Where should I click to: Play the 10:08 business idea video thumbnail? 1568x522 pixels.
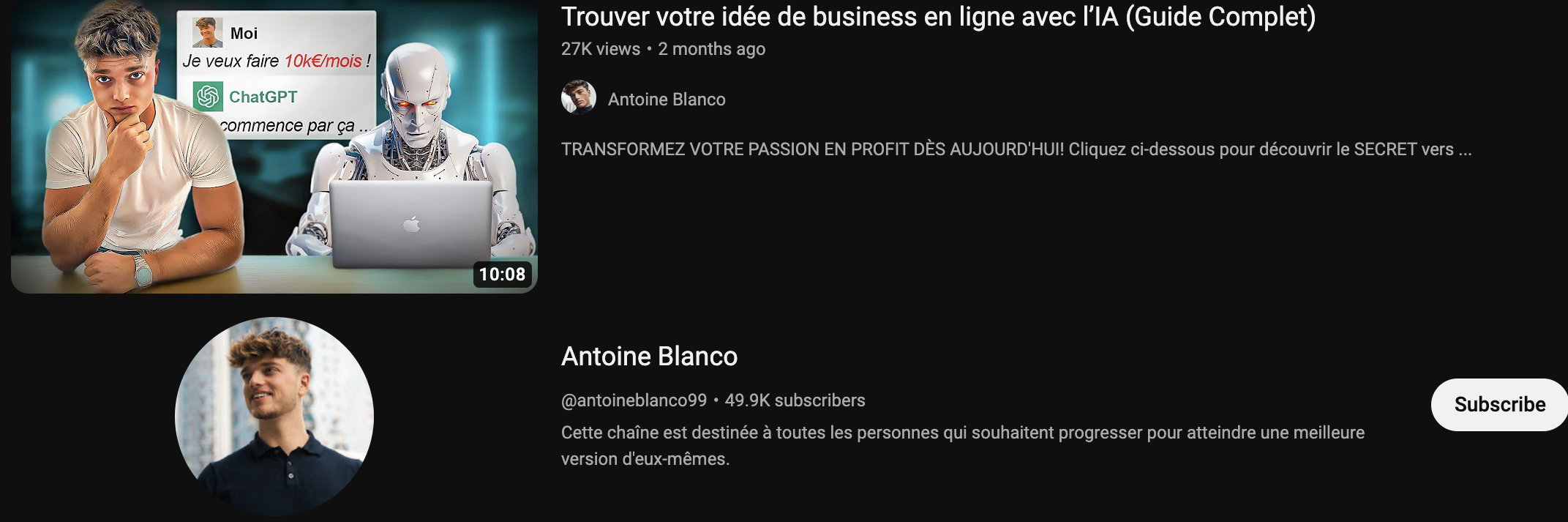274,146
